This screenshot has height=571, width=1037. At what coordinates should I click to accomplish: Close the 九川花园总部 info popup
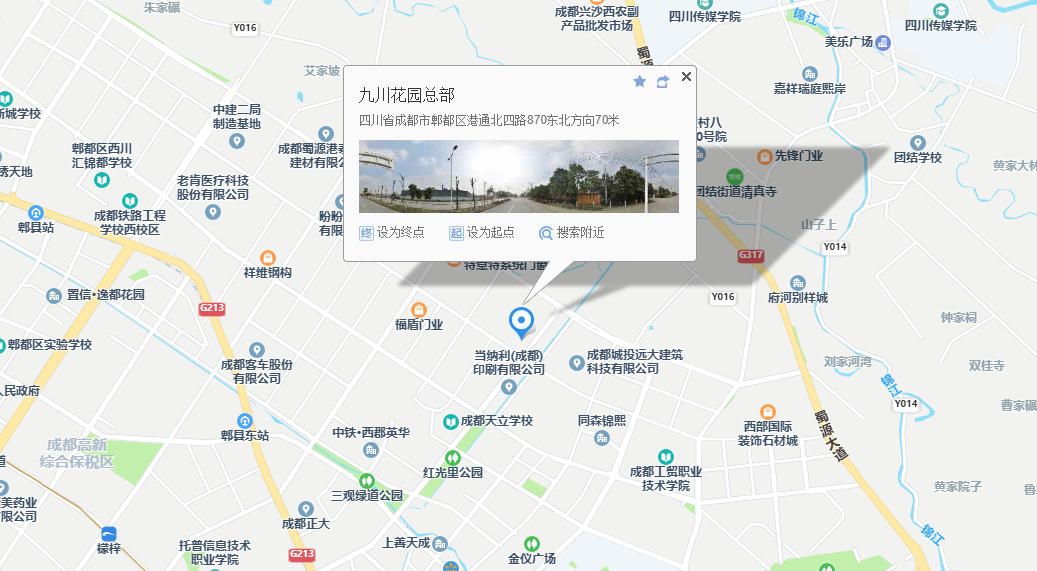tap(686, 77)
